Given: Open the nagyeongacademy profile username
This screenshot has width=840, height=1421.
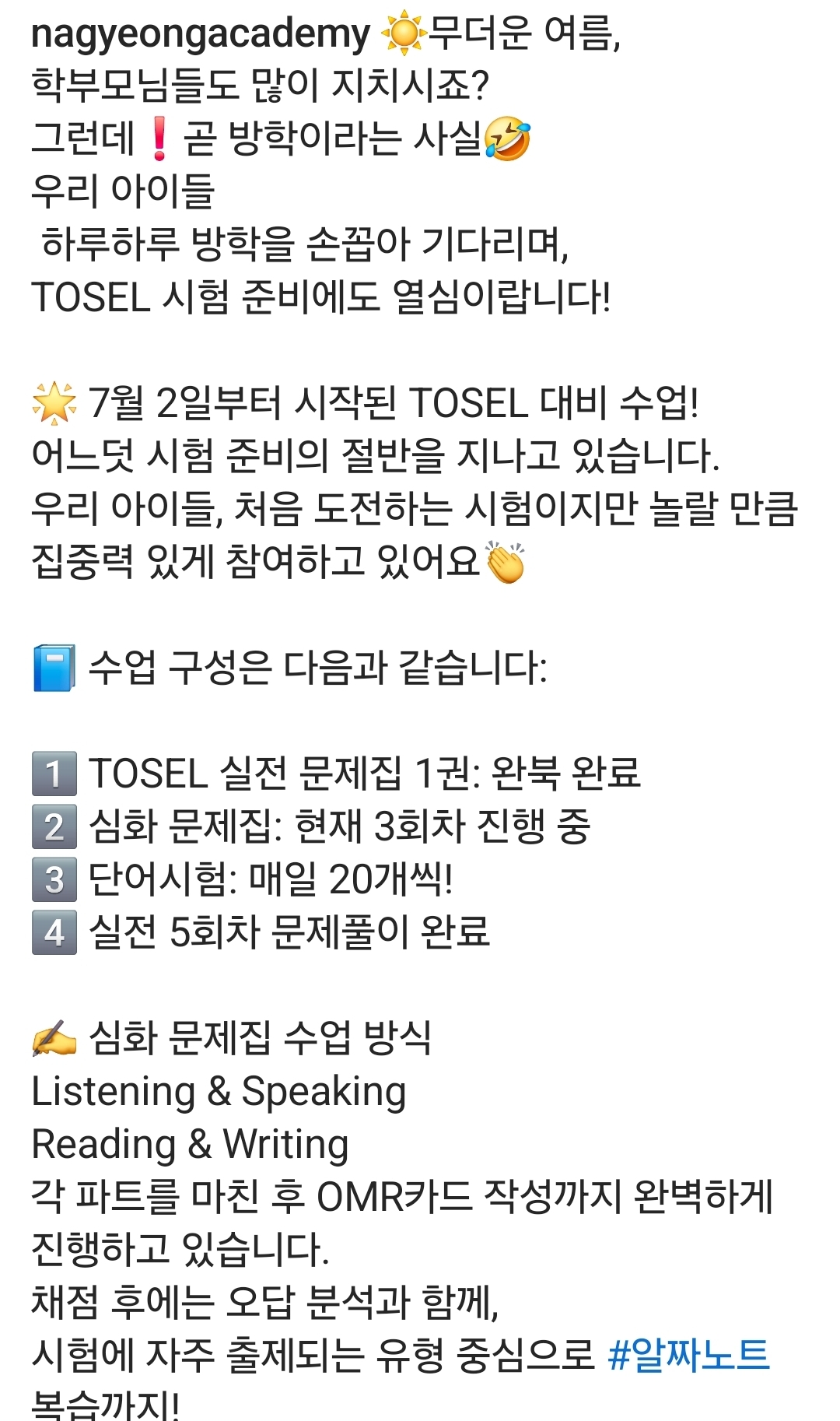Looking at the screenshot, I should pos(201,34).
